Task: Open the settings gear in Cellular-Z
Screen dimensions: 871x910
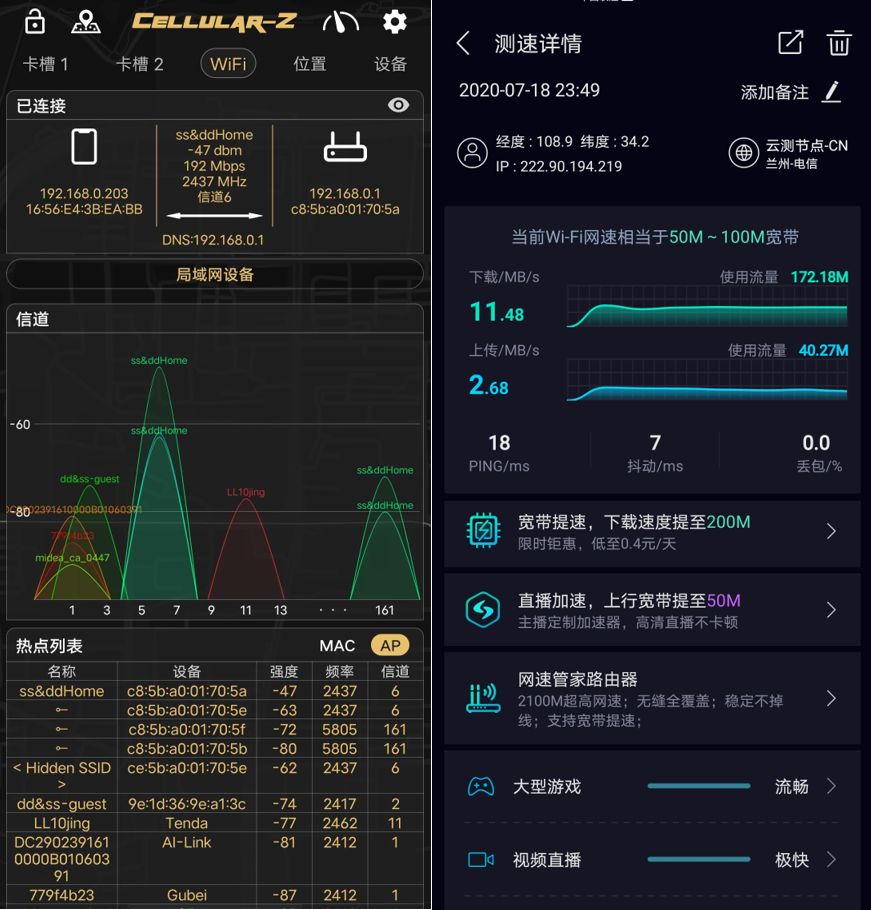Action: [395, 21]
